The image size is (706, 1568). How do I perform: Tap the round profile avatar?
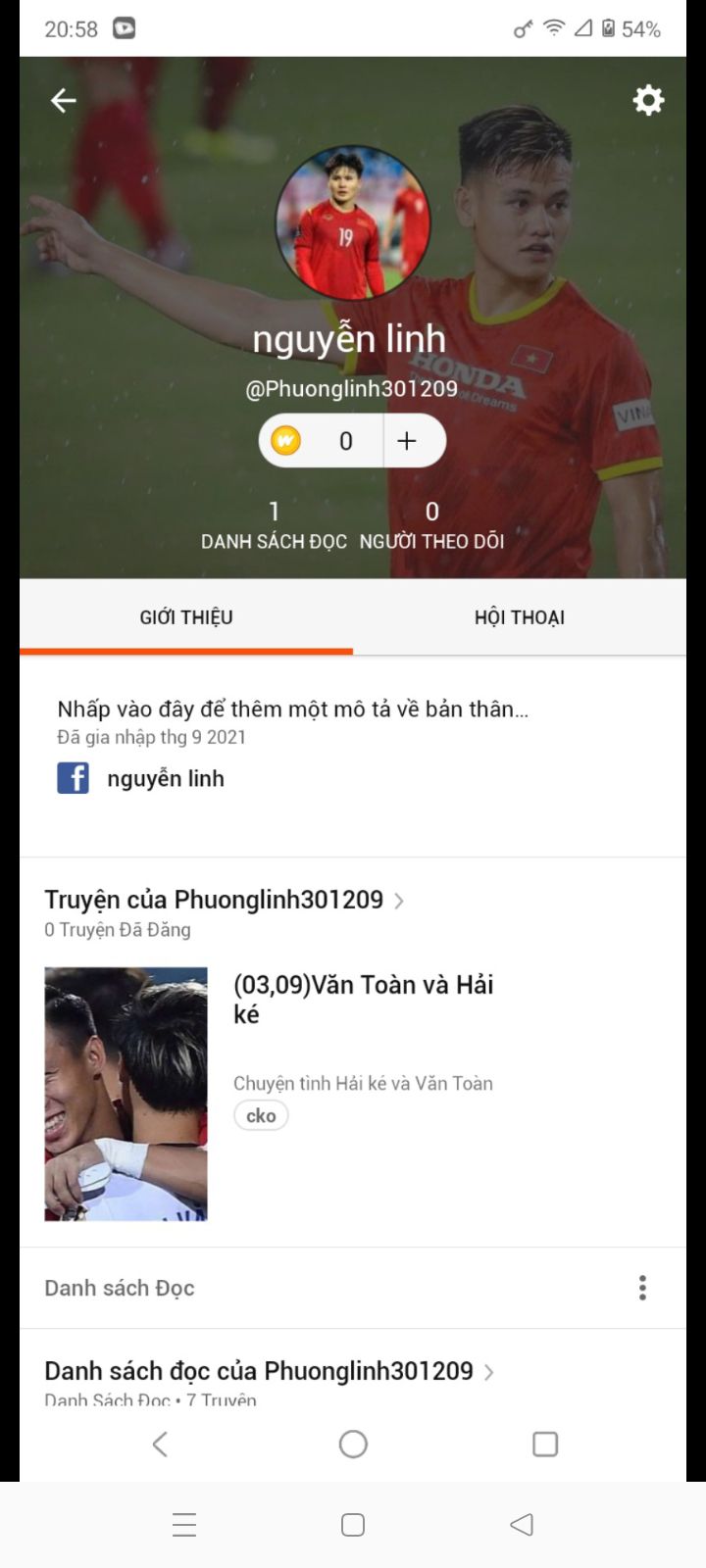point(353,221)
